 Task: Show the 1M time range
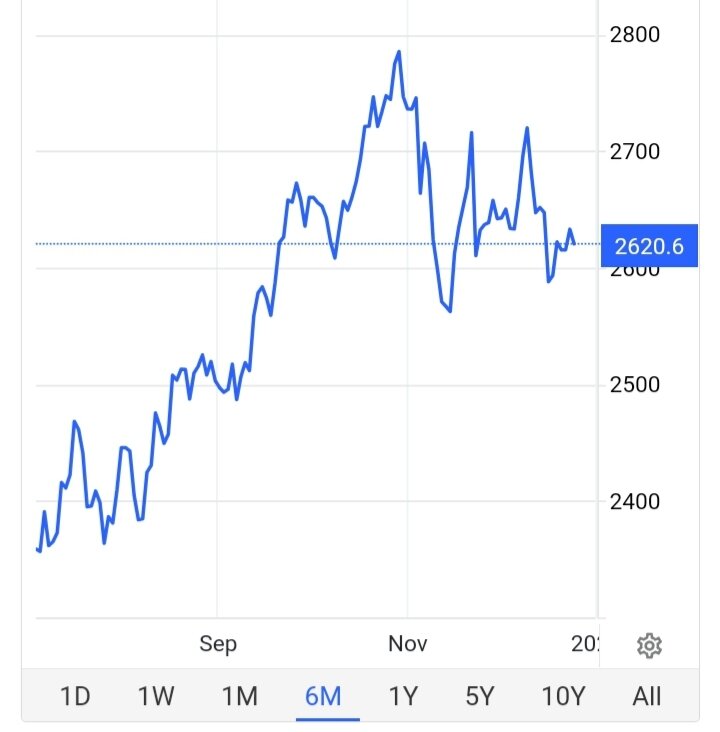tap(240, 696)
